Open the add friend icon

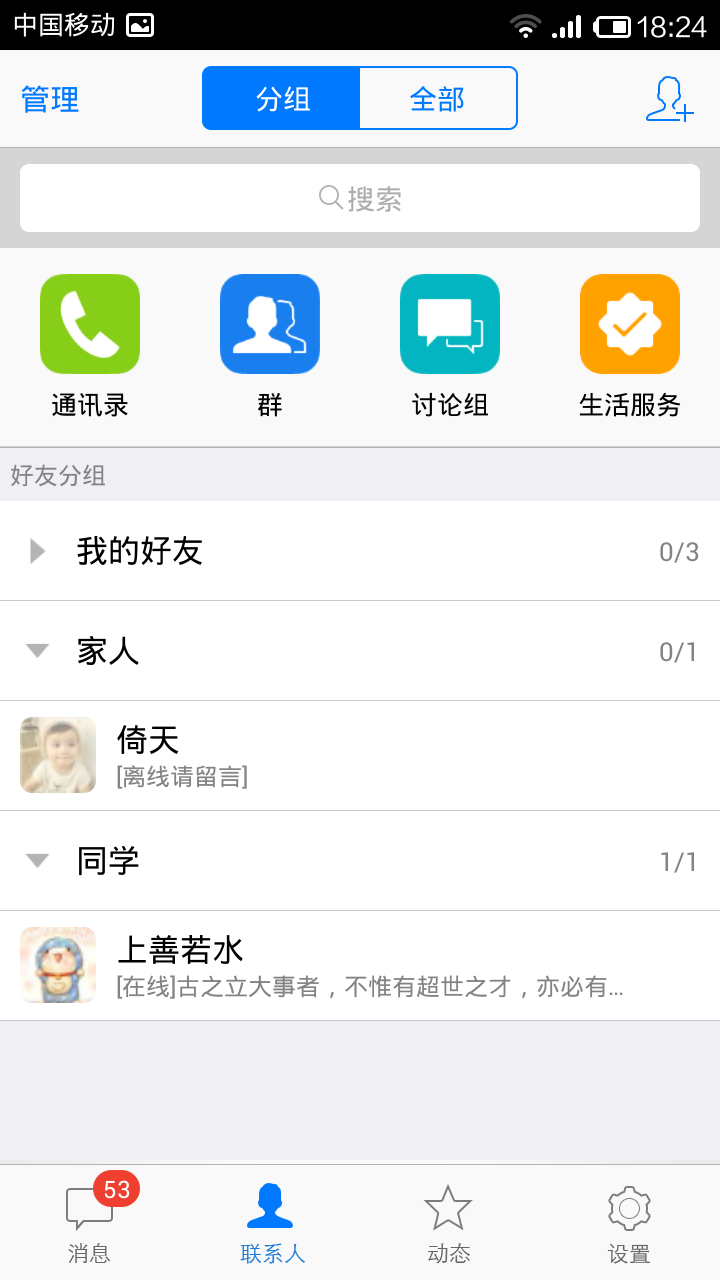pyautogui.click(x=668, y=99)
